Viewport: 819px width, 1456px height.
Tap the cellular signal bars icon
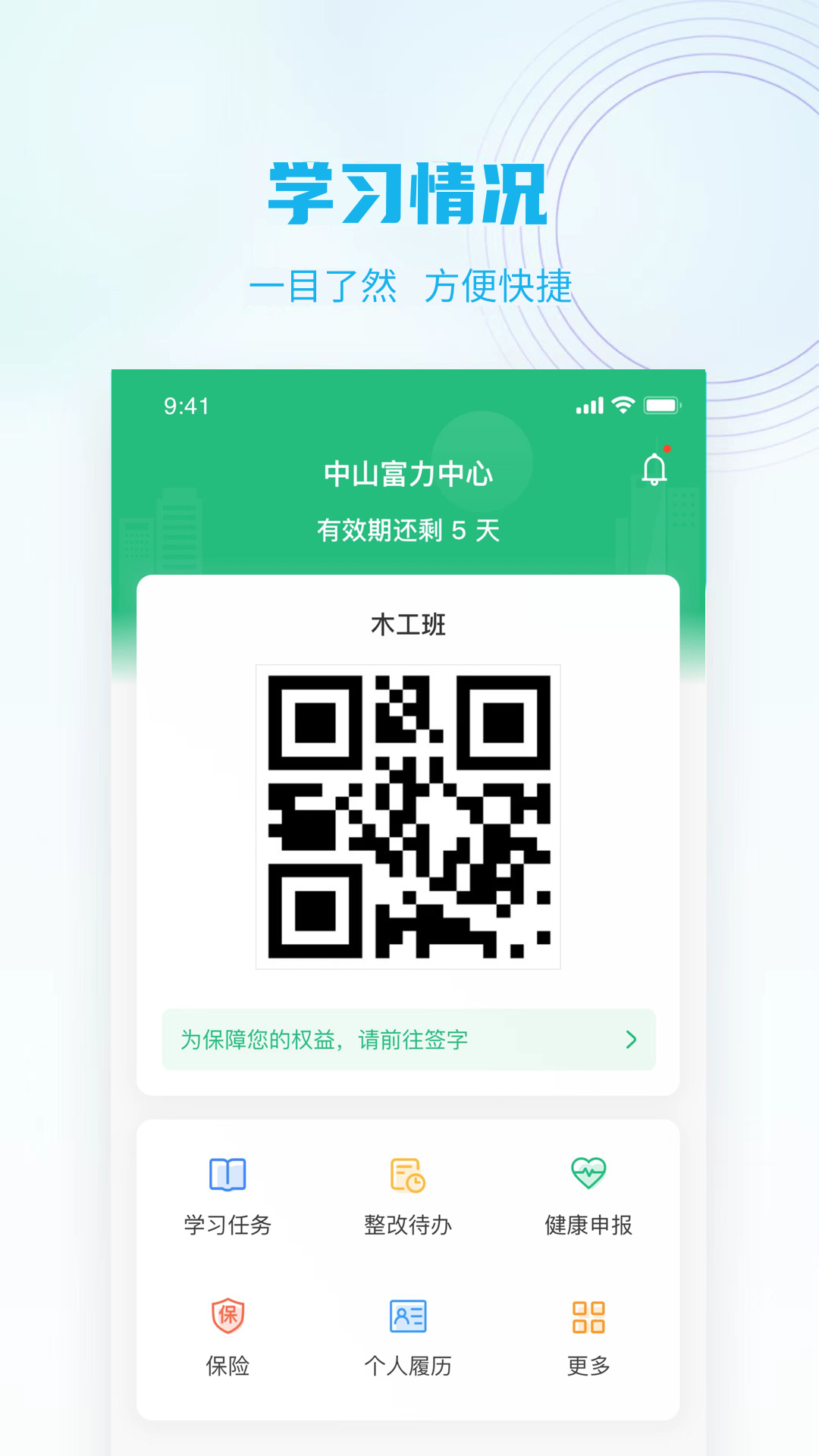591,406
